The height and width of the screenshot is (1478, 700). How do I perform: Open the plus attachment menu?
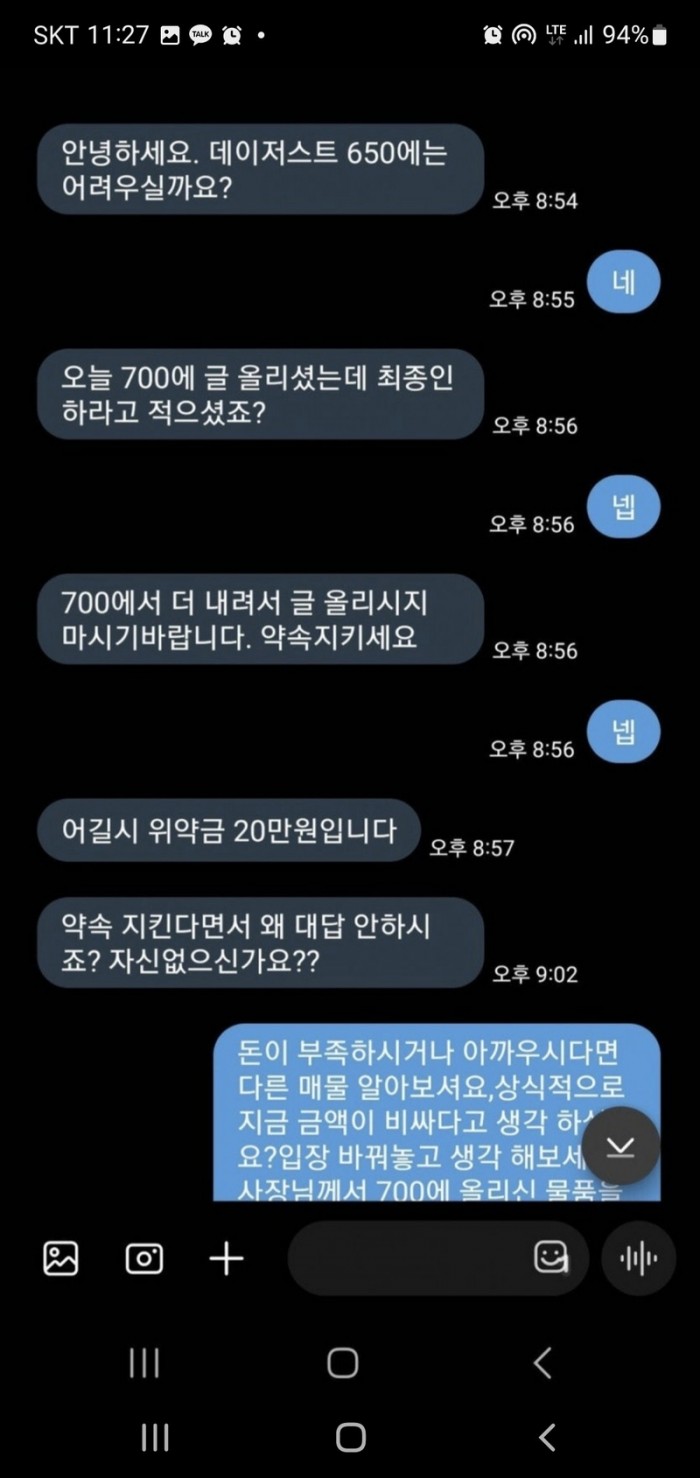tap(226, 1258)
